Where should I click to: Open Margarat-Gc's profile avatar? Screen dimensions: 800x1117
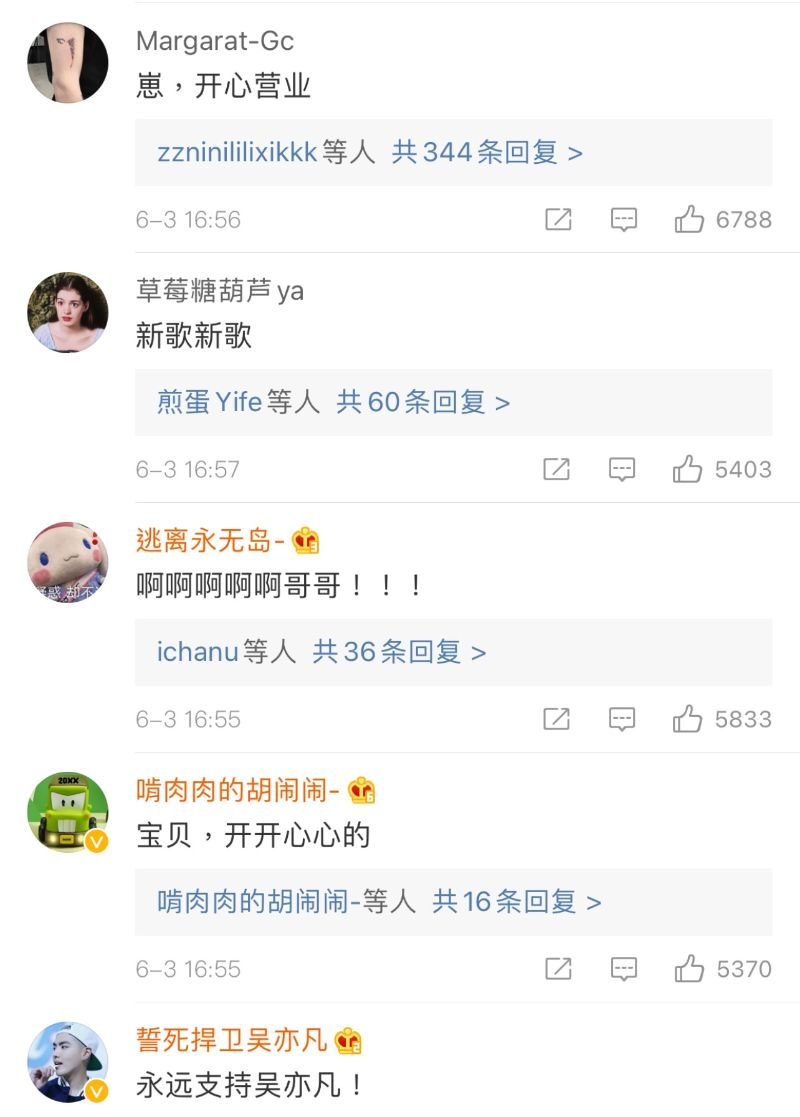[67, 62]
